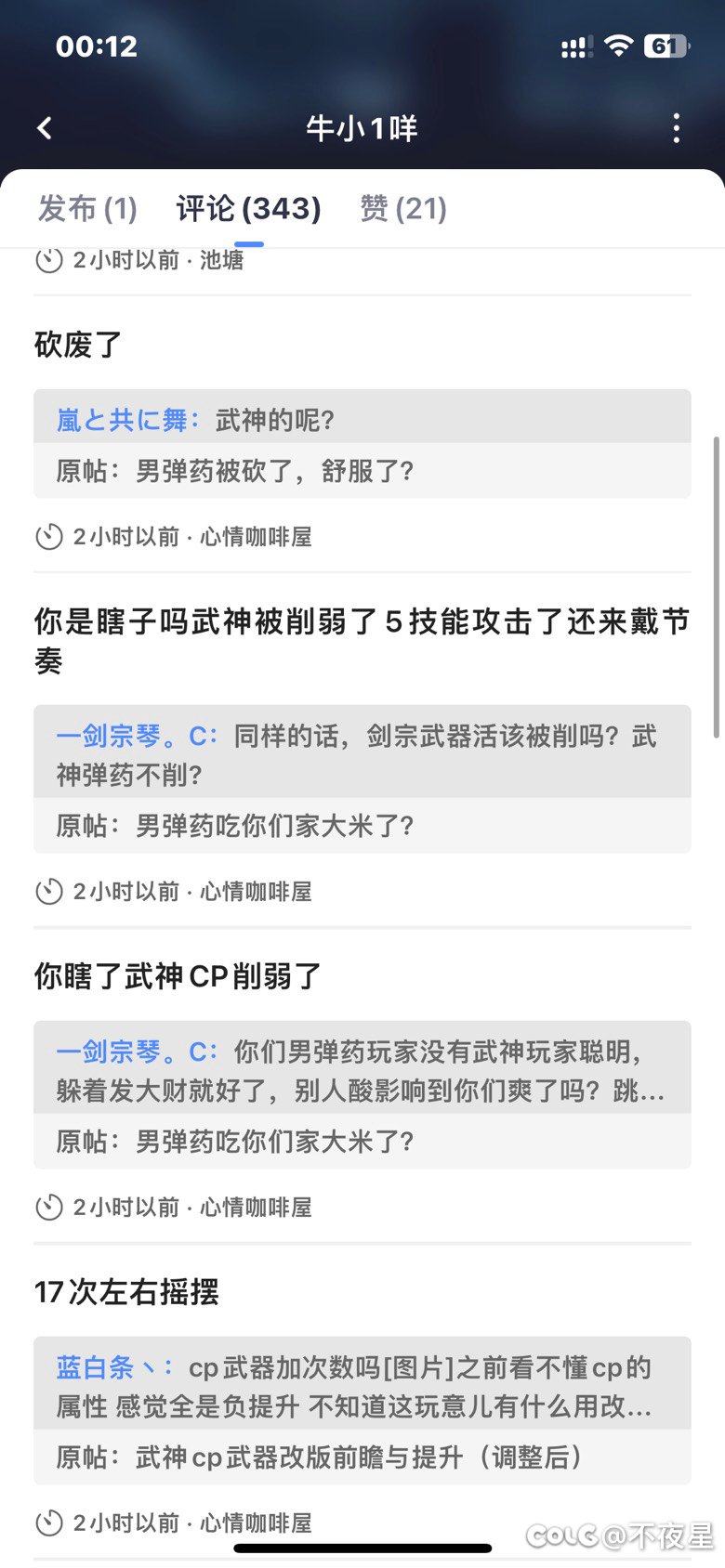This screenshot has height=1568, width=725.
Task: Open the comment 砍废了
Action: (x=78, y=345)
